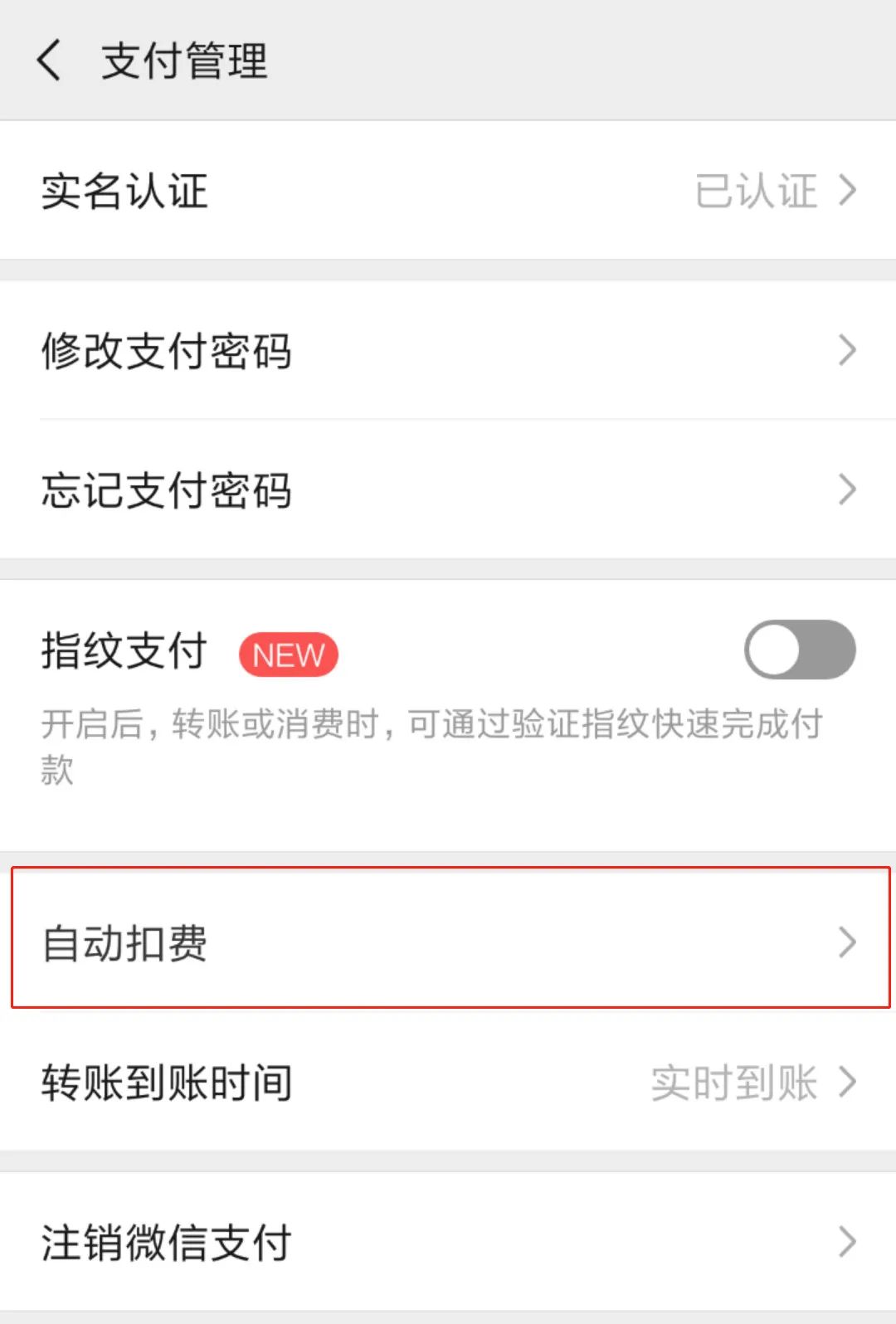Expand the 转账到账时间 transfer timing options
This screenshot has height=1324, width=896.
click(448, 1082)
